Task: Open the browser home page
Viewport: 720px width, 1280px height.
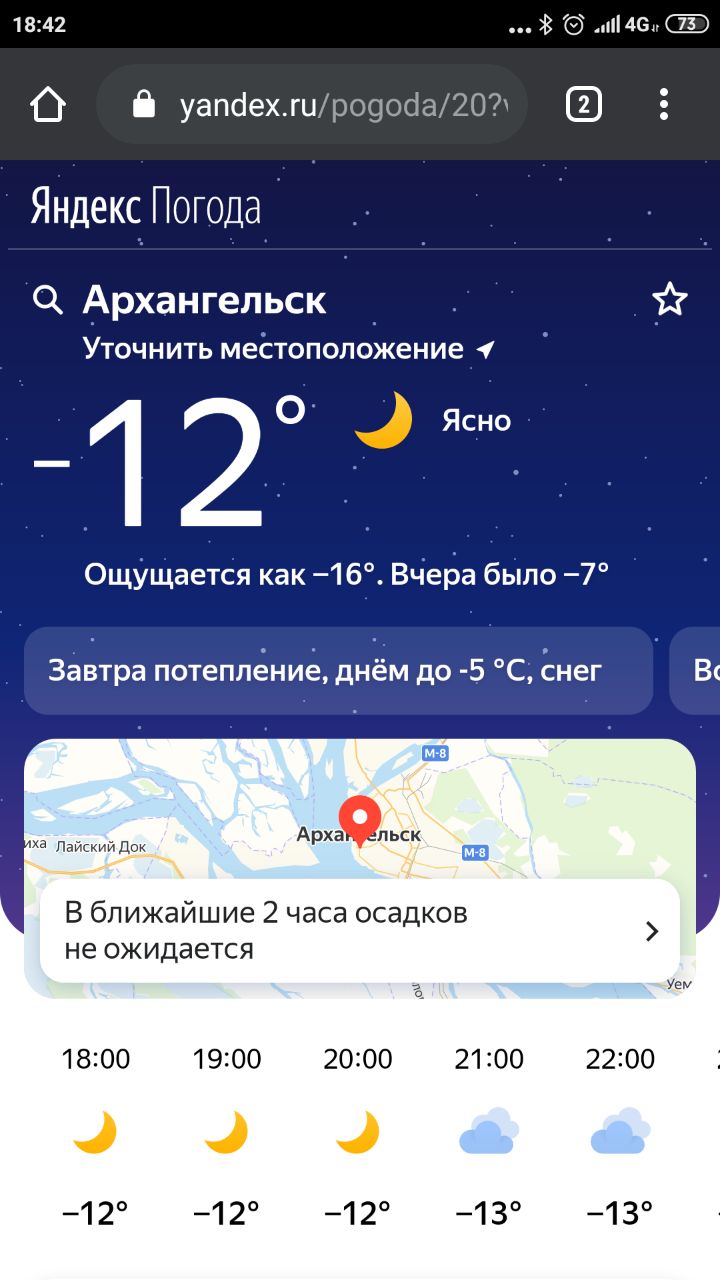Action: pyautogui.click(x=48, y=104)
